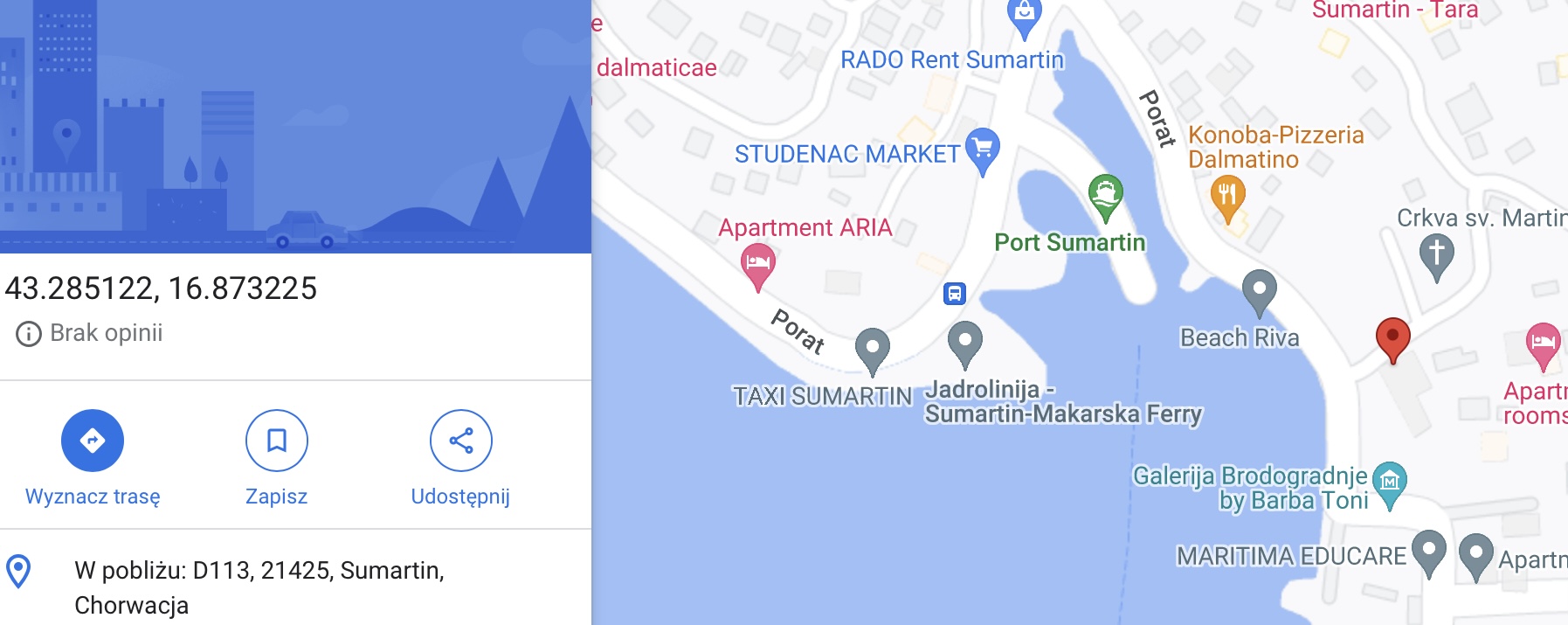Tap the bus stop icon near the port
1568x625 pixels.
954,294
